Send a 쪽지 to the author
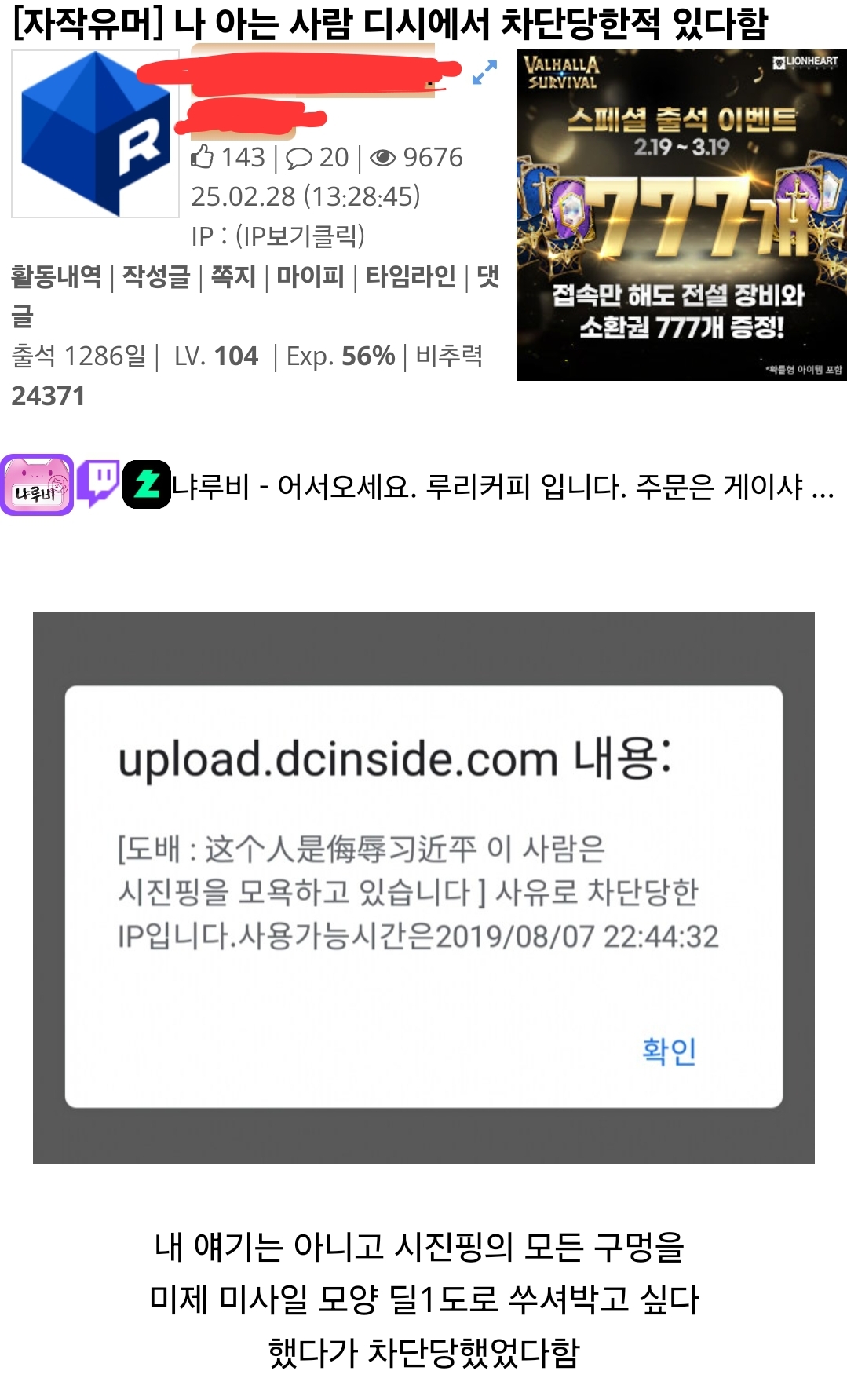This screenshot has height=1400, width=847. (233, 276)
